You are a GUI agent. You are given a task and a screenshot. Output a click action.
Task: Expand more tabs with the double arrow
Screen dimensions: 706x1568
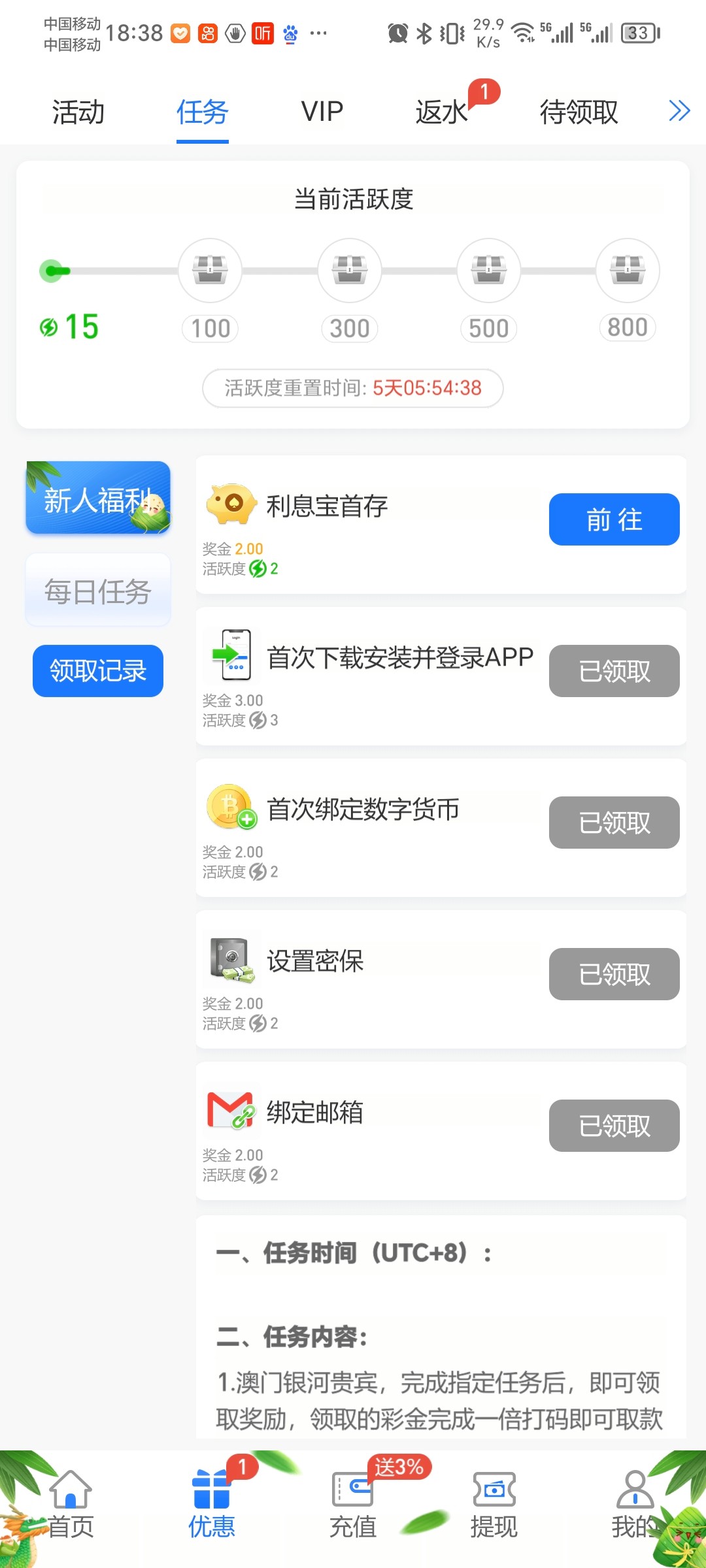click(679, 111)
